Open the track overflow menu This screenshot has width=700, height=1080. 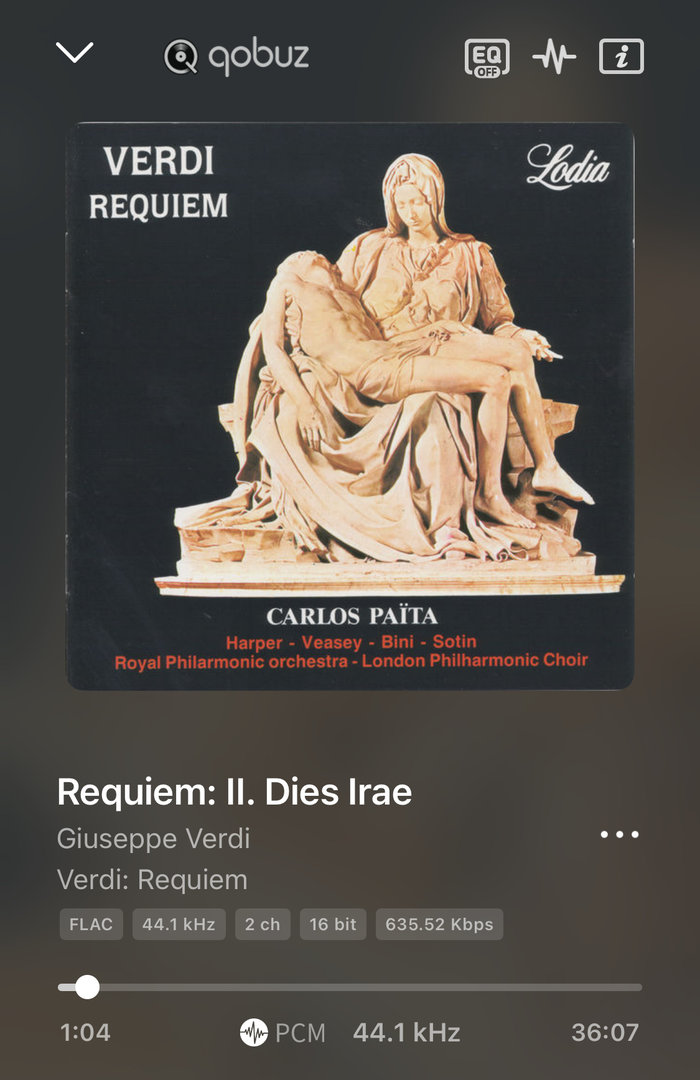619,835
